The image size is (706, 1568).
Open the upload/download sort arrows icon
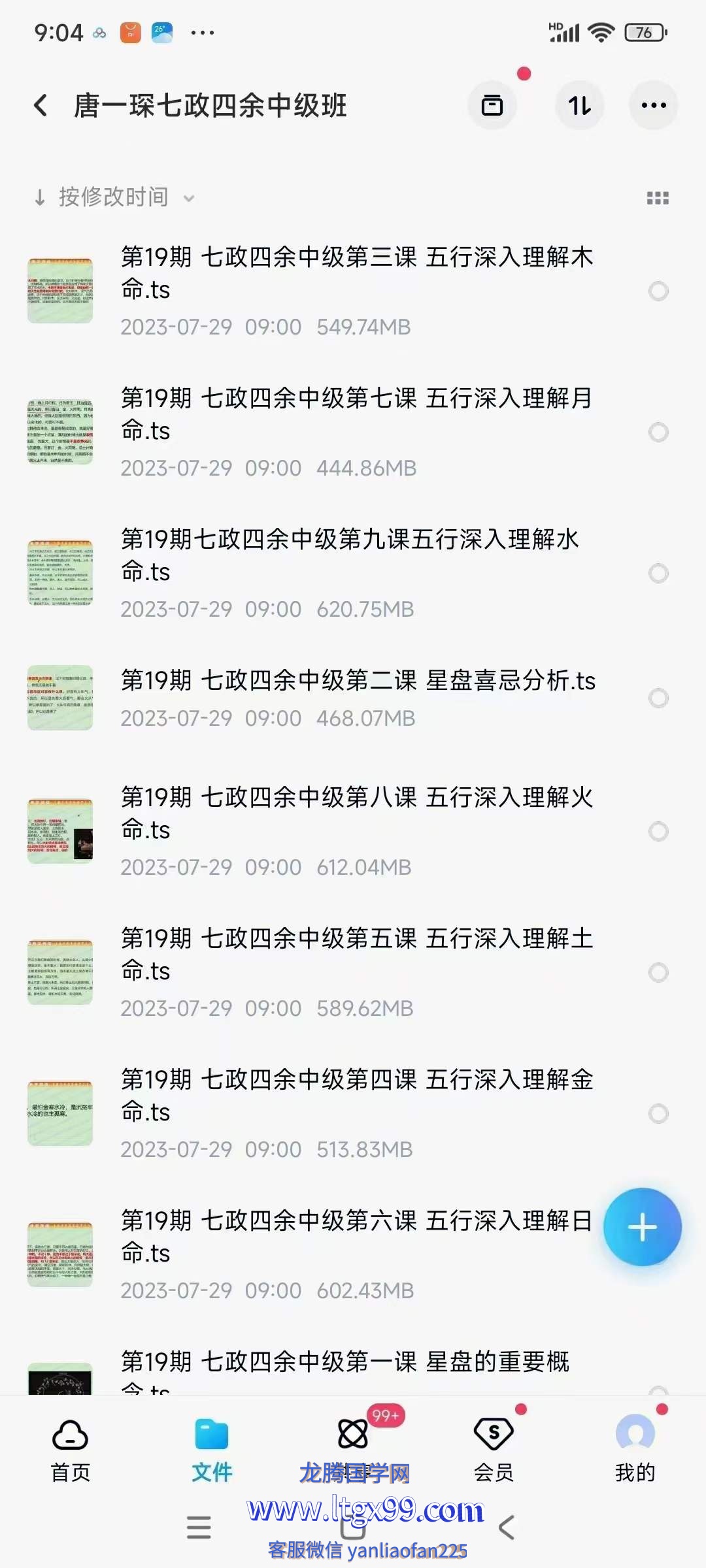[x=579, y=105]
